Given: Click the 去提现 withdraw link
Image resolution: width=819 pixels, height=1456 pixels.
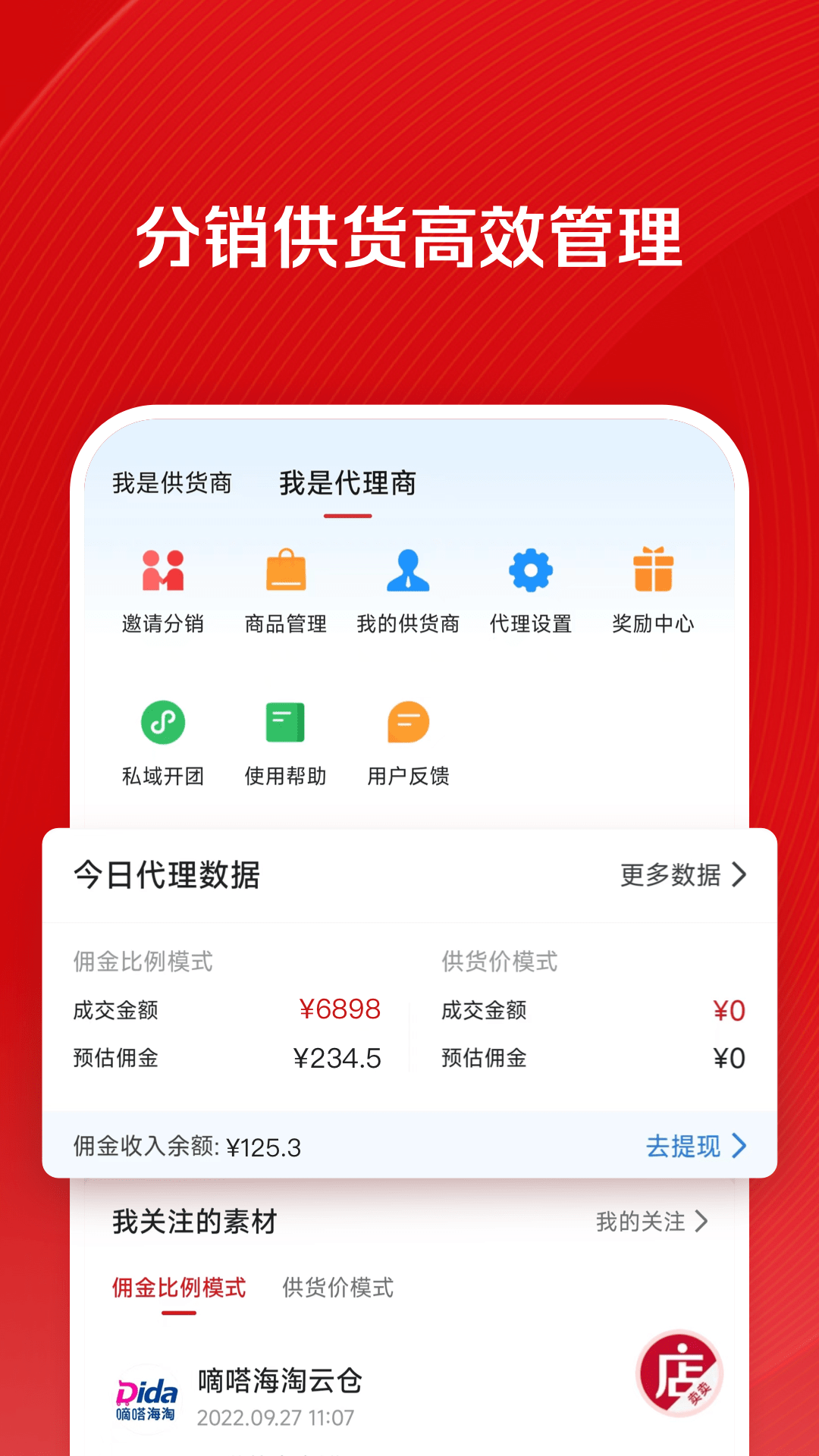Looking at the screenshot, I should pos(682,1147).
